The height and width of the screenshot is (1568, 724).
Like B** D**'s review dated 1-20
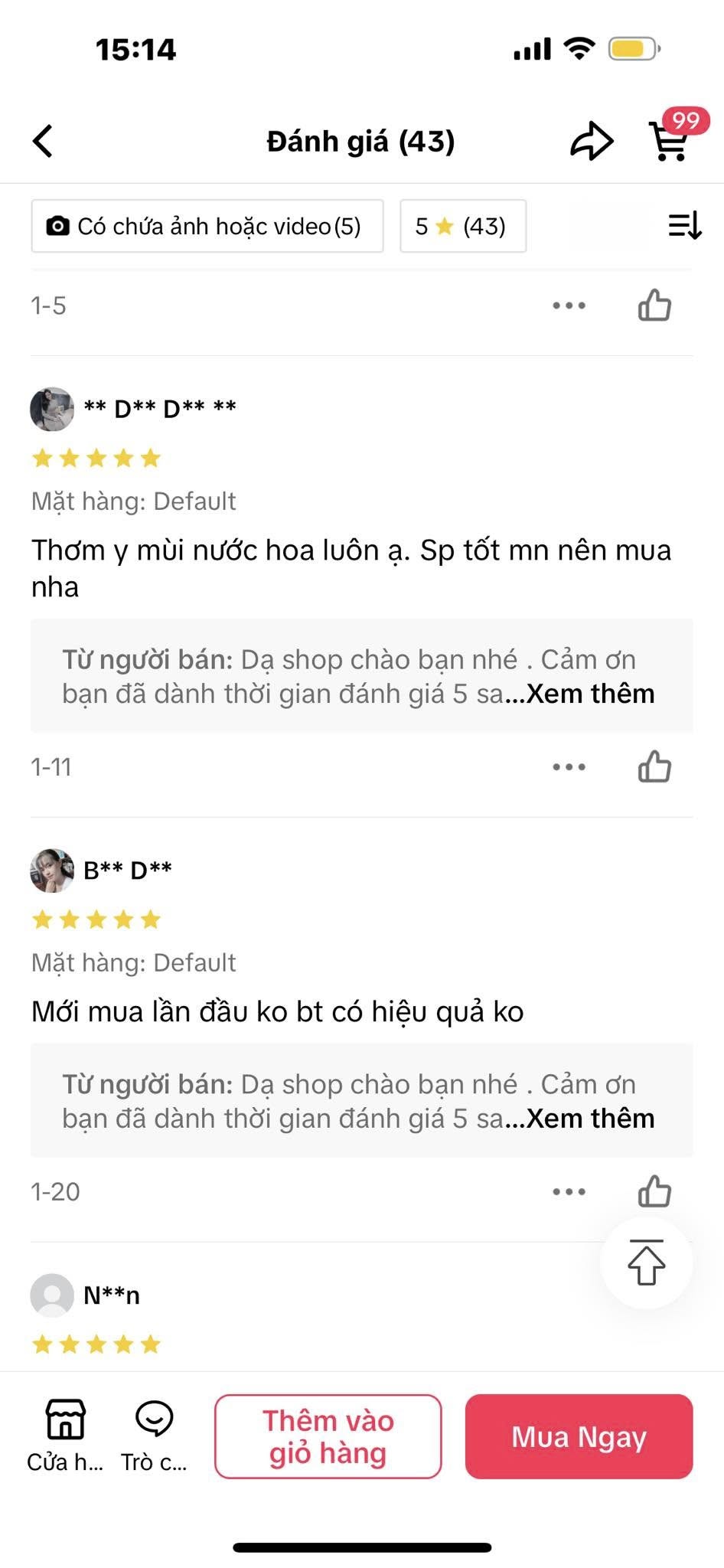654,1191
